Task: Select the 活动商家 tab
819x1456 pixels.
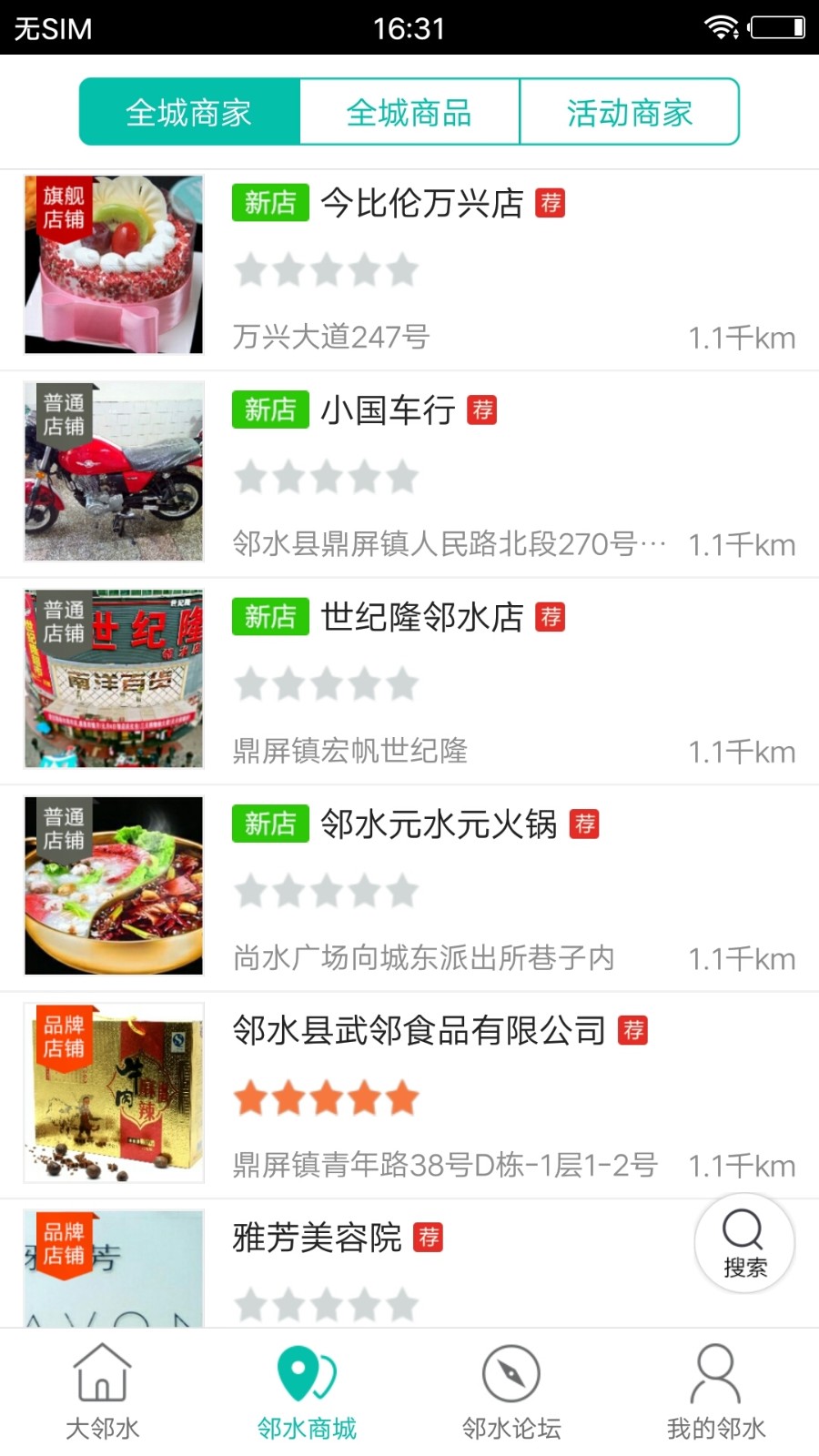Action: 629,112
